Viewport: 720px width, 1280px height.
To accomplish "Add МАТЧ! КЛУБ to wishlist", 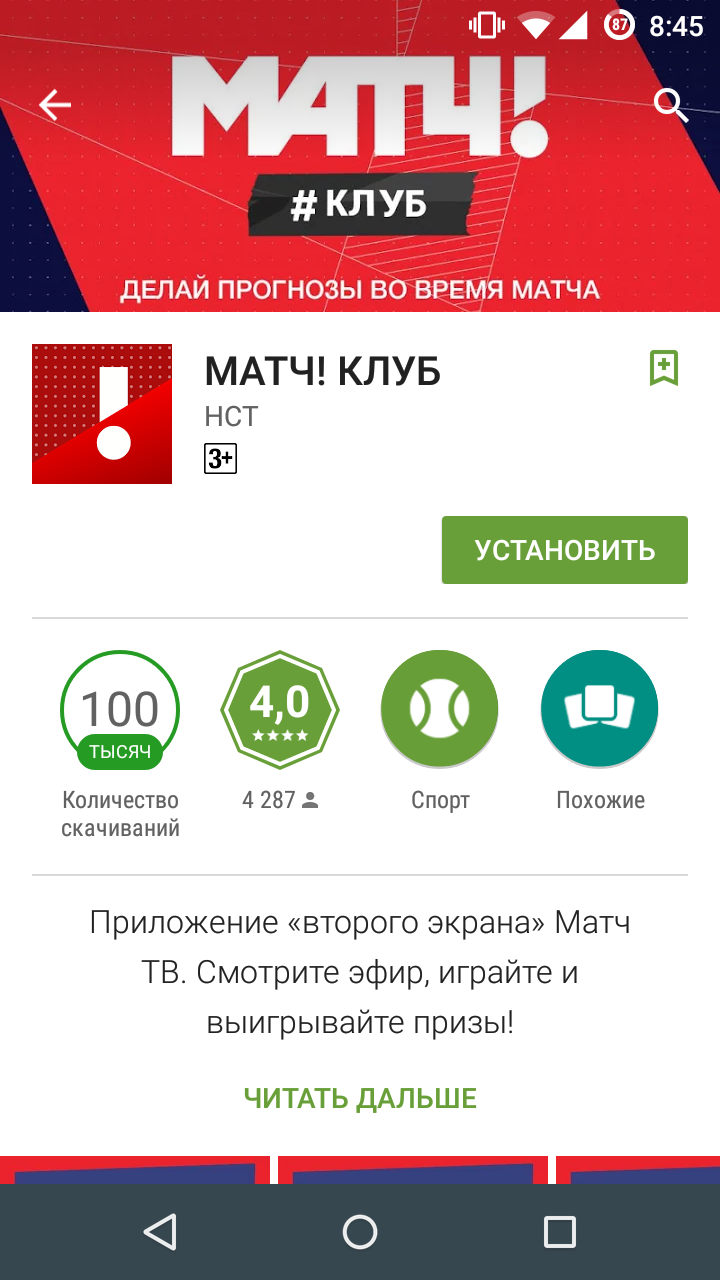I will pos(664,368).
